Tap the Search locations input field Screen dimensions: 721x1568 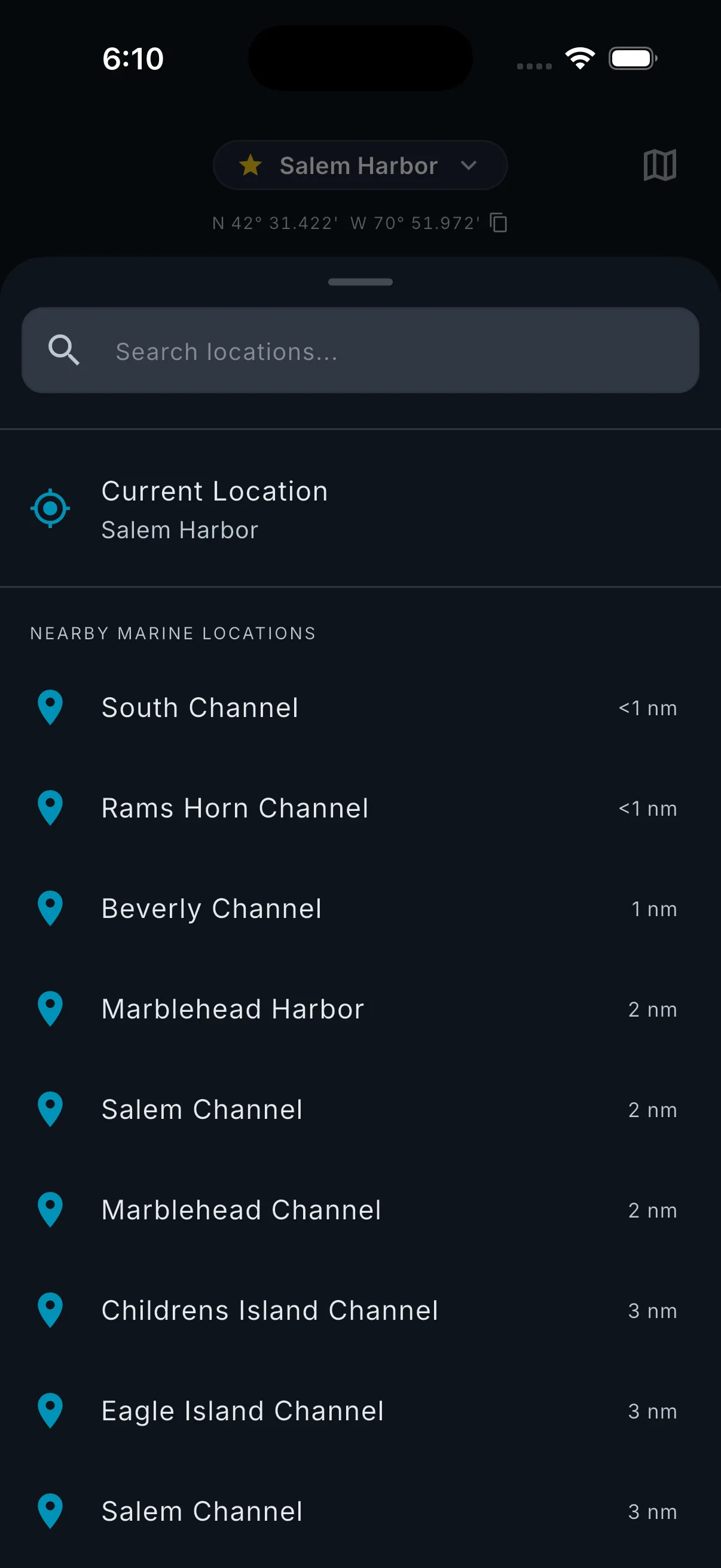pos(360,350)
